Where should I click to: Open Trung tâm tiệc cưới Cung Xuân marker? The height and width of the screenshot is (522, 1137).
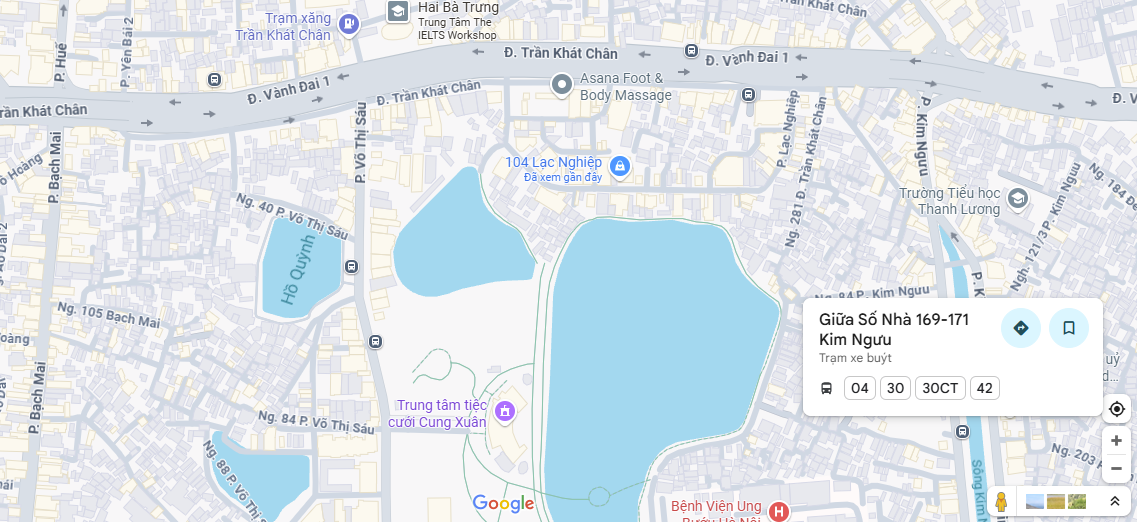tap(505, 411)
